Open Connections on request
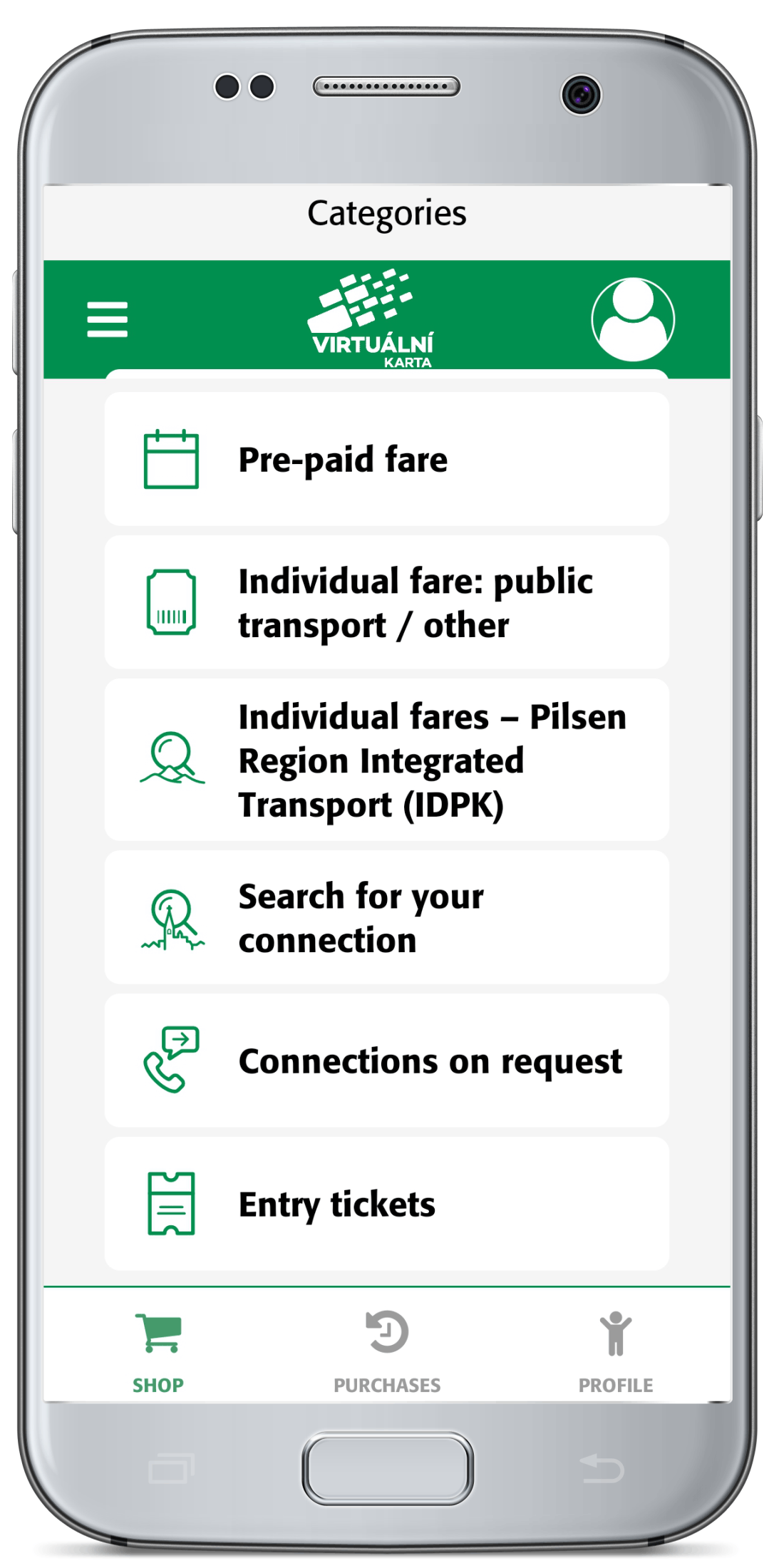Screen dimensions: 769x1568 [x=386, y=1061]
